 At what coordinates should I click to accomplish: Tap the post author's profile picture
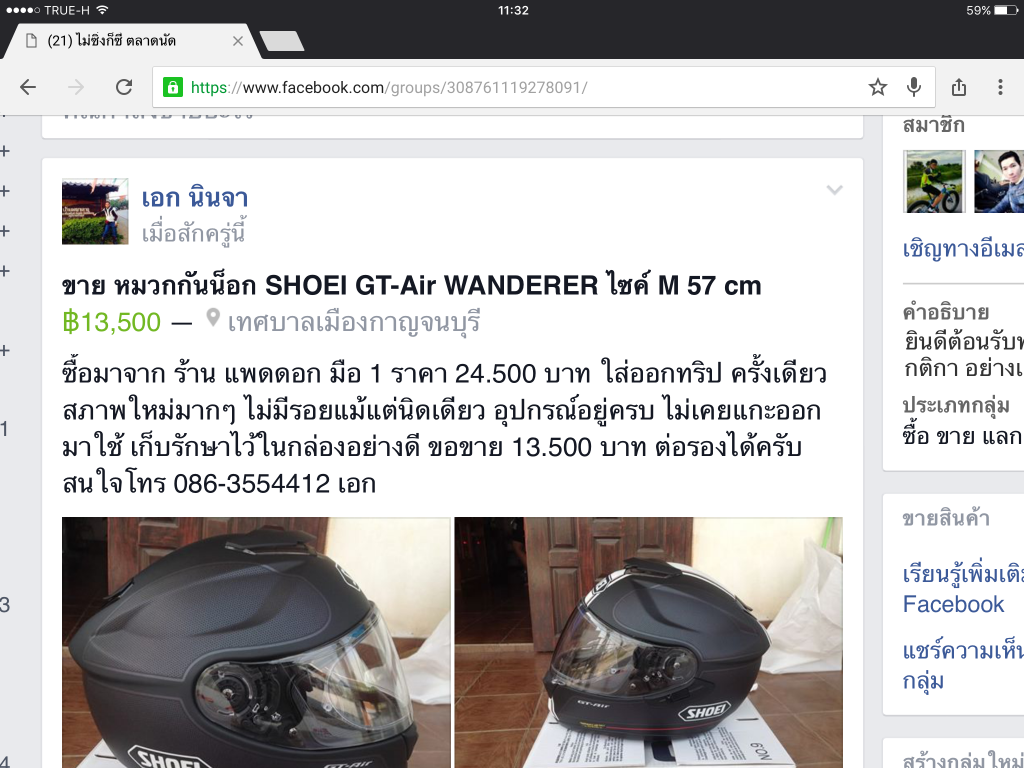[x=95, y=211]
